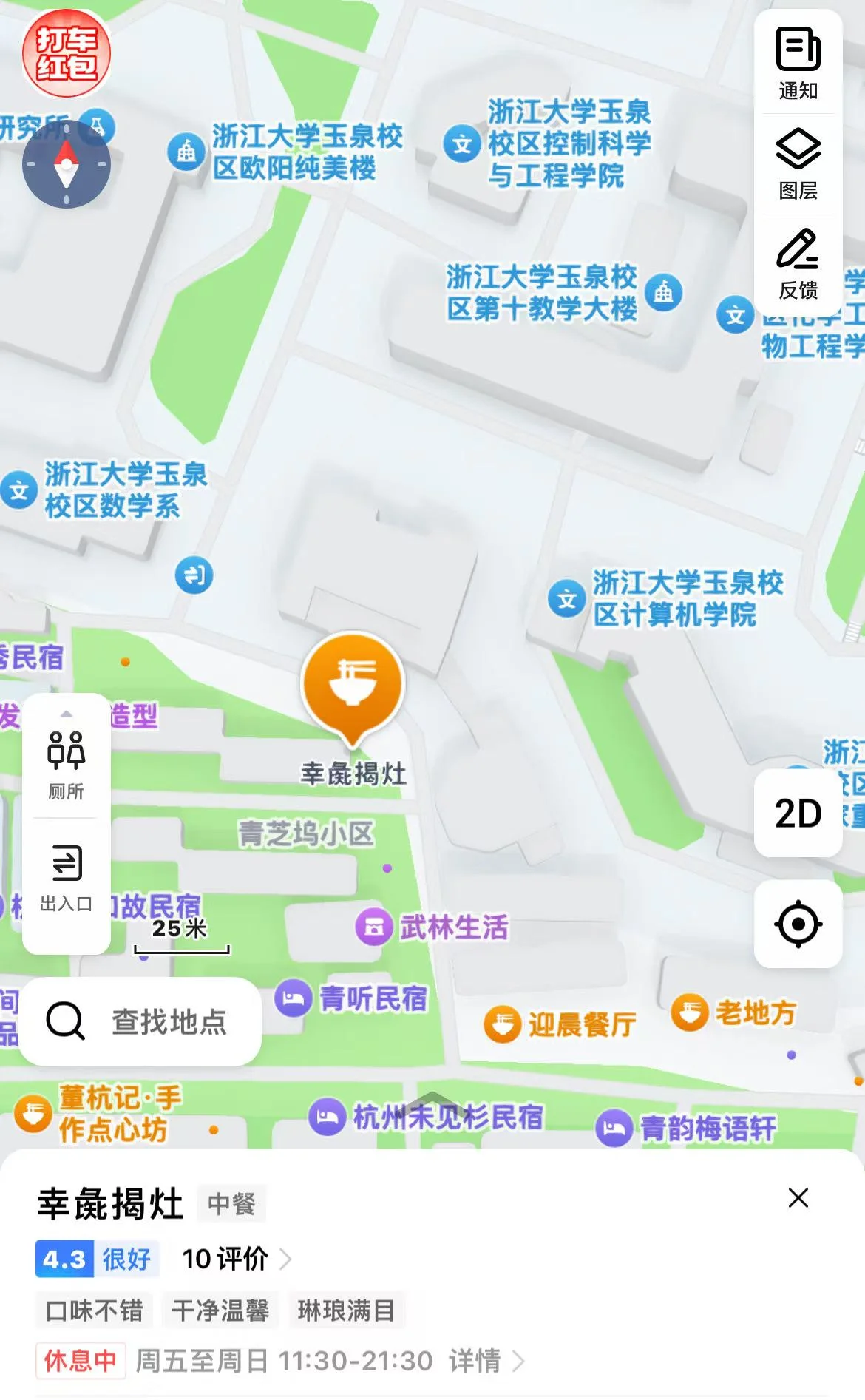Close the 幸彘揭灶 place card
The height and width of the screenshot is (1400, 865).
pos(798,1197)
